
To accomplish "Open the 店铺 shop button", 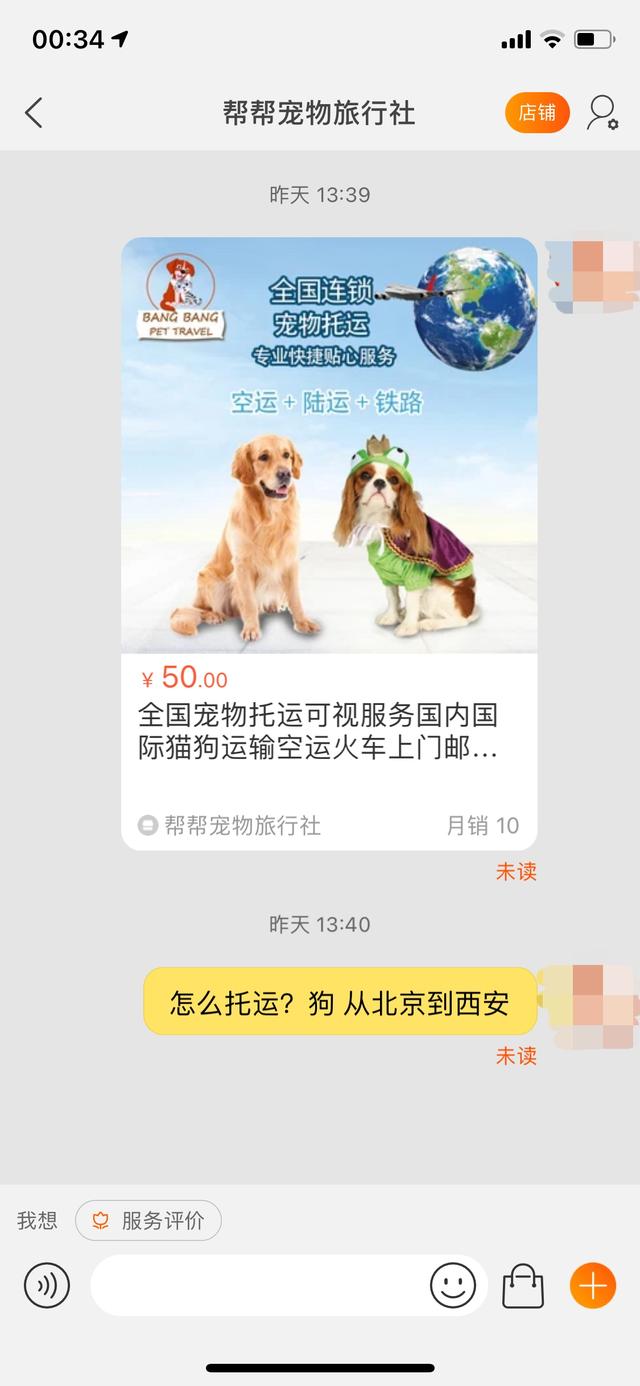I will pyautogui.click(x=537, y=113).
